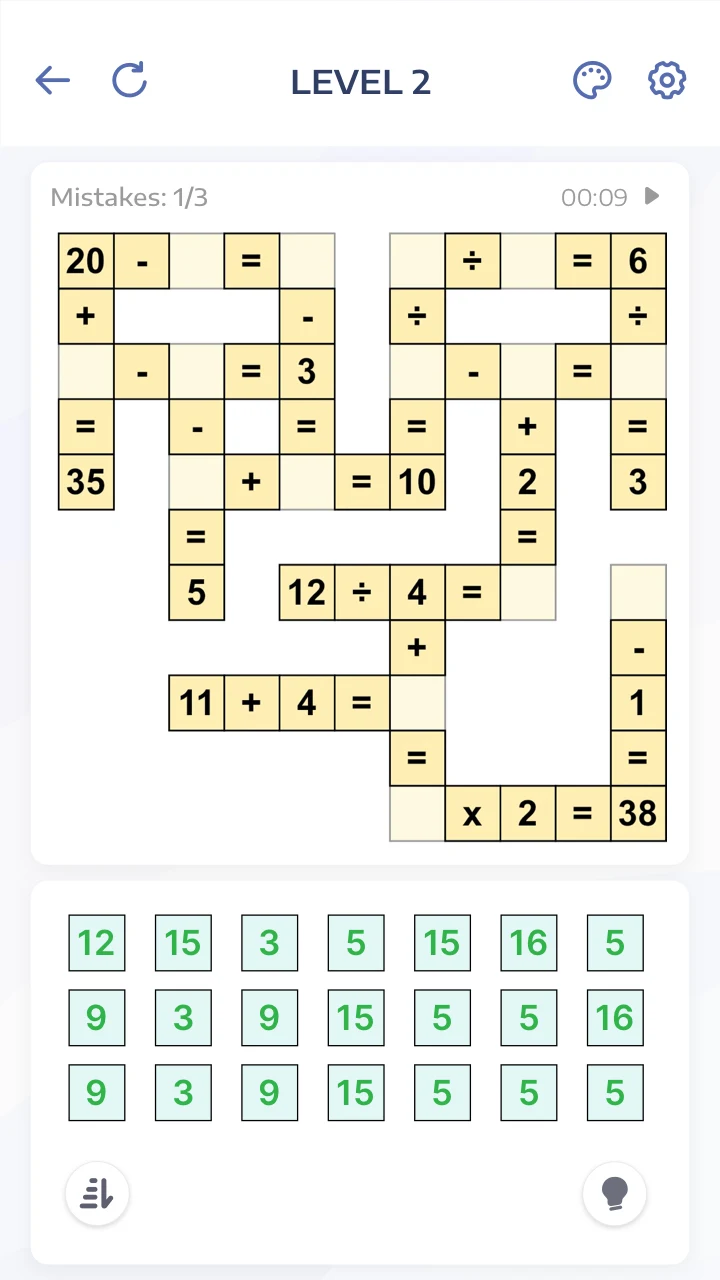Select the empty cell between 20 - and =
720x1280 pixels.
tap(196, 262)
